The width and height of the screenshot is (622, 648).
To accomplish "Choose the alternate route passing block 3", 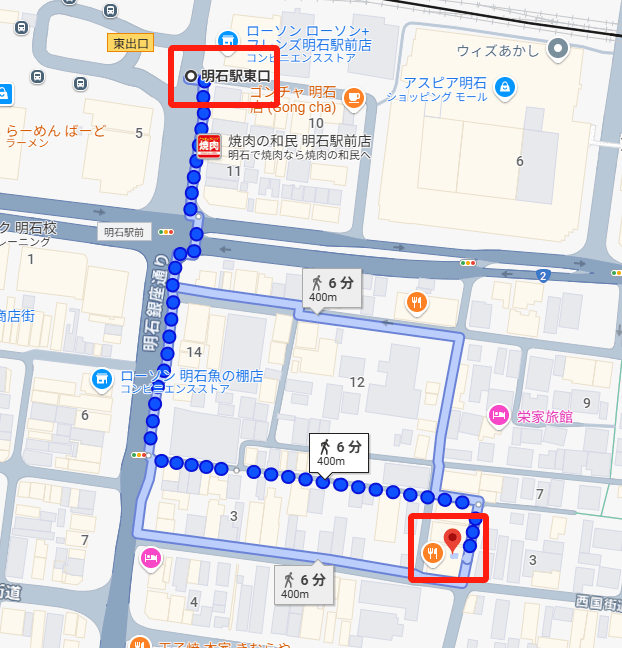I will (x=304, y=585).
